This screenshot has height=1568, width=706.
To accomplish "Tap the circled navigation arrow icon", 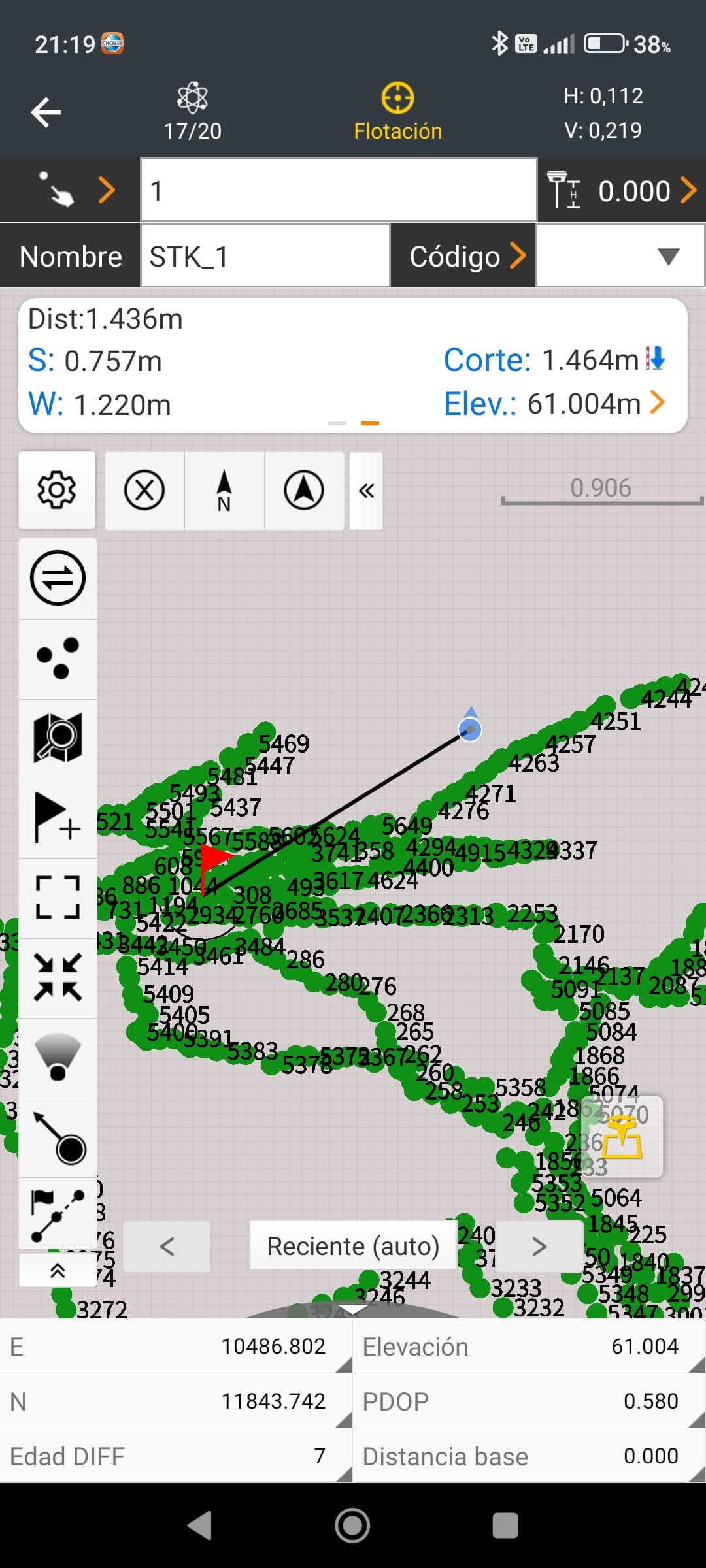I will click(304, 490).
